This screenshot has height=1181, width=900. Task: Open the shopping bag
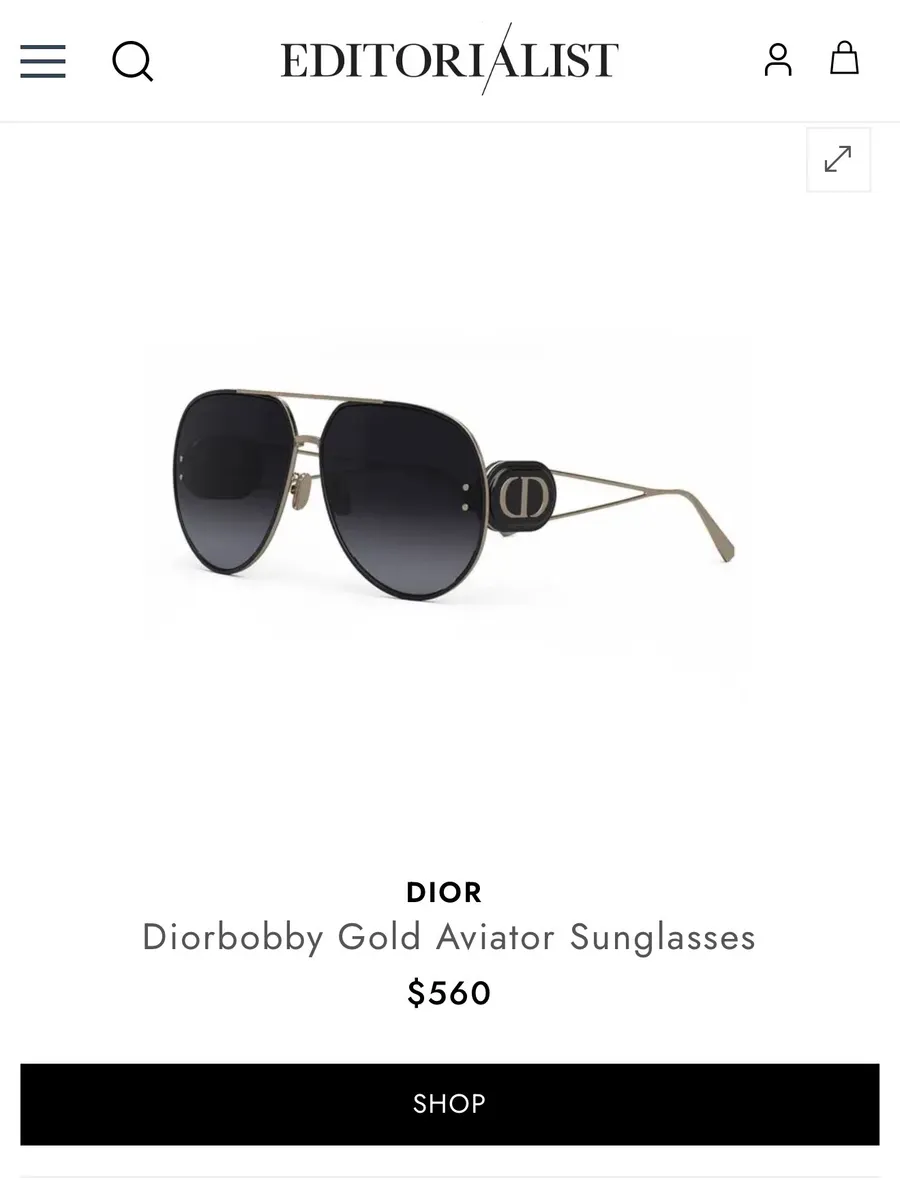pyautogui.click(x=844, y=58)
